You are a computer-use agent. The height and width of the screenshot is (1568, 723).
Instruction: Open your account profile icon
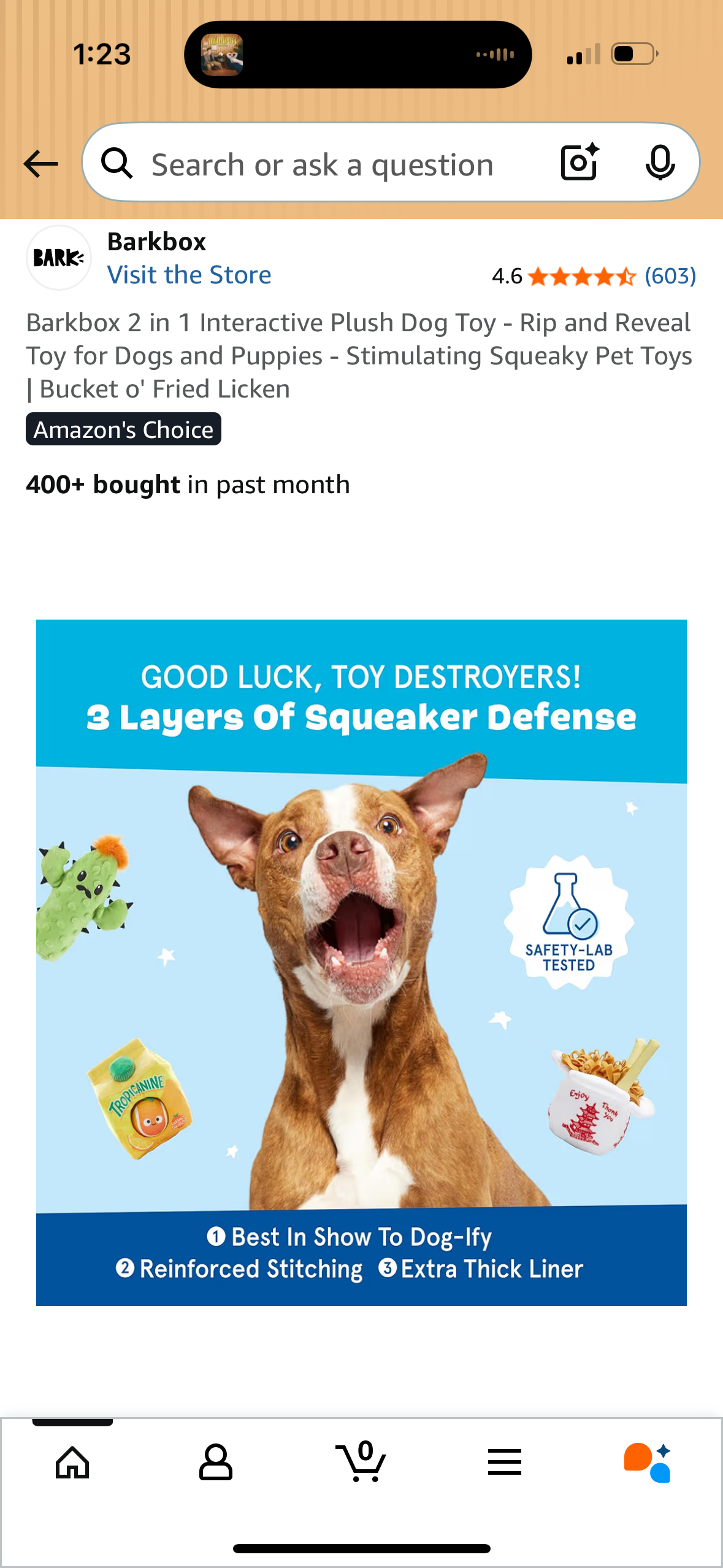pyautogui.click(x=216, y=1462)
